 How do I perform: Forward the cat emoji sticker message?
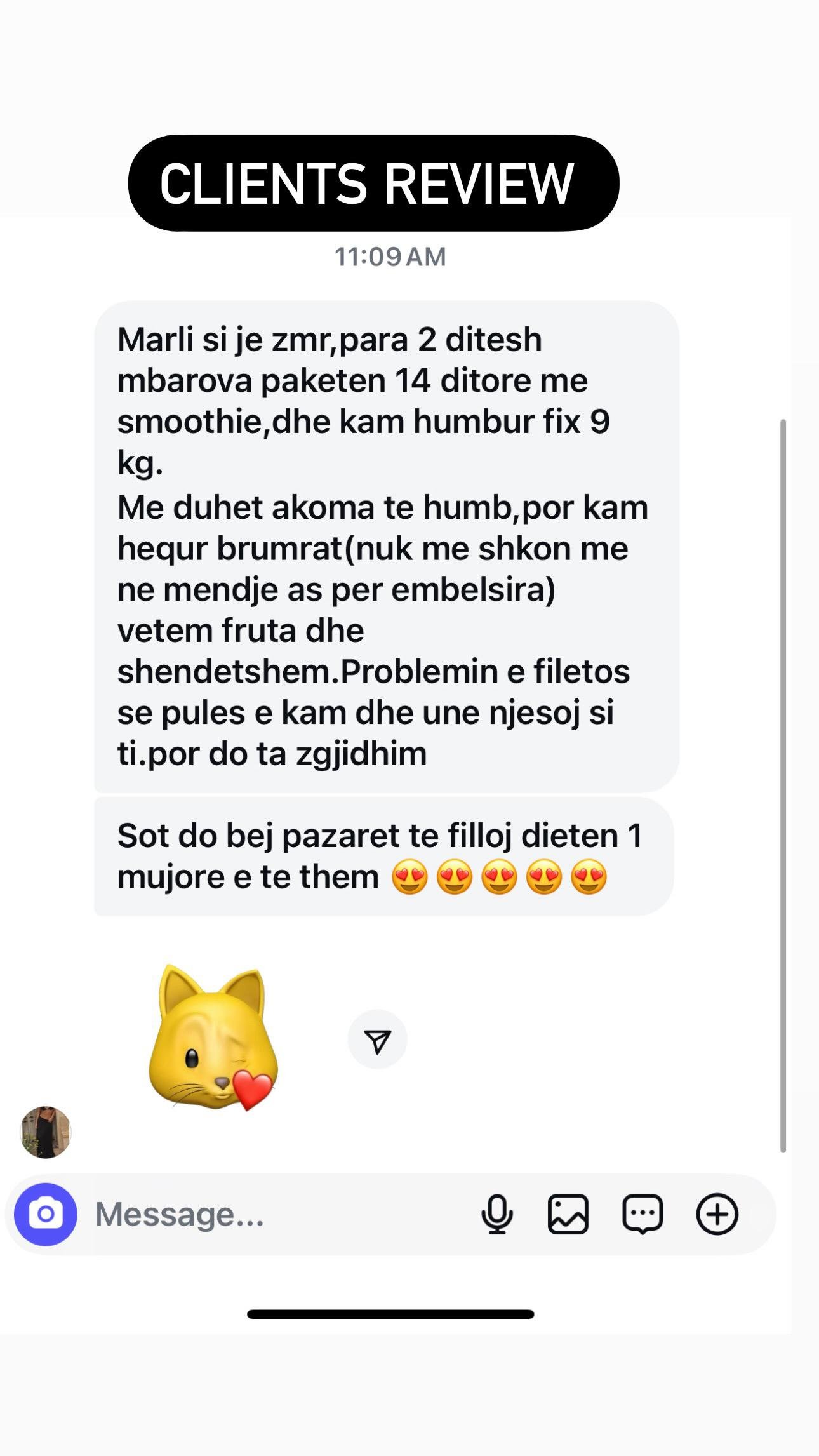click(378, 1039)
